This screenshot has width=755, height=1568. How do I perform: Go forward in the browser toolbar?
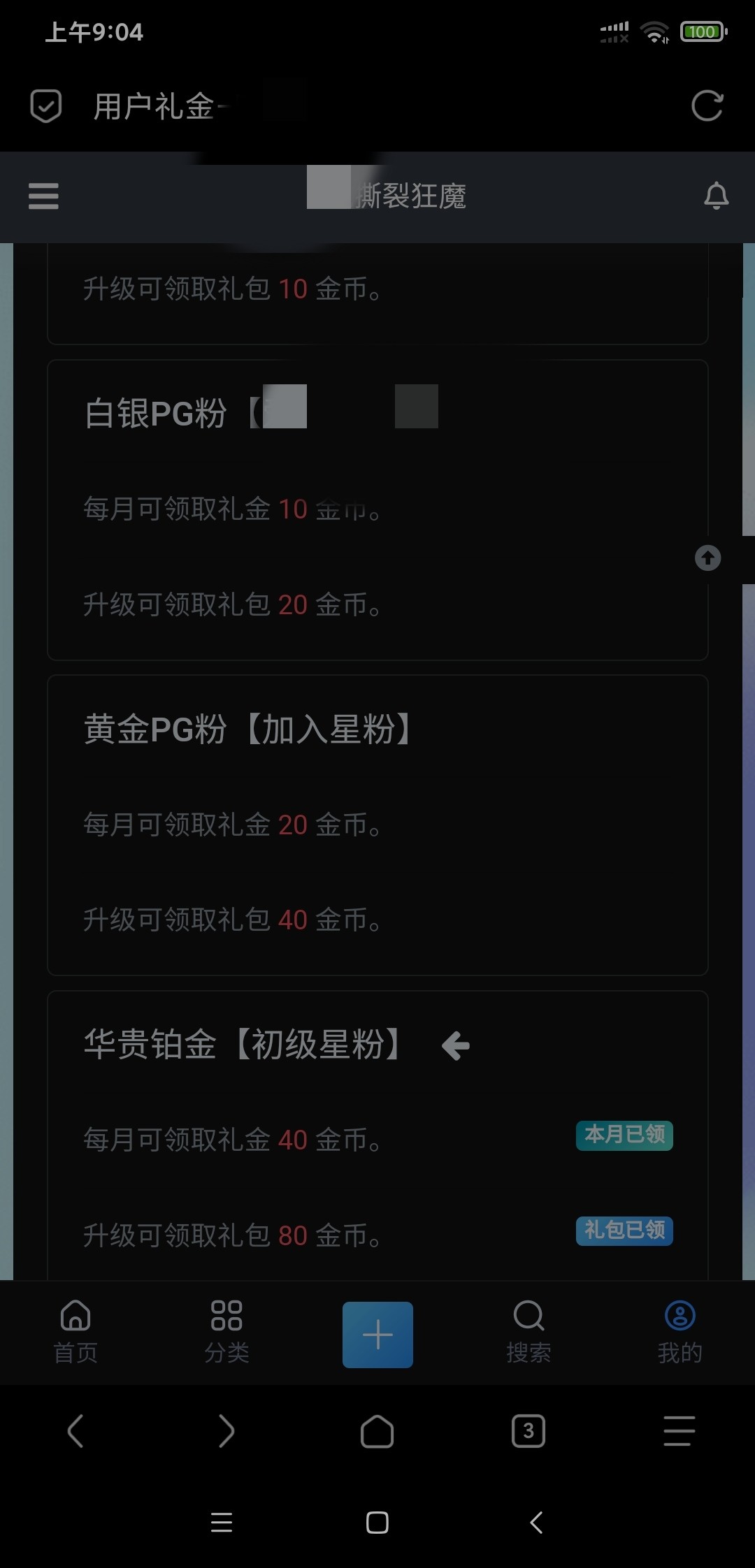[226, 1431]
